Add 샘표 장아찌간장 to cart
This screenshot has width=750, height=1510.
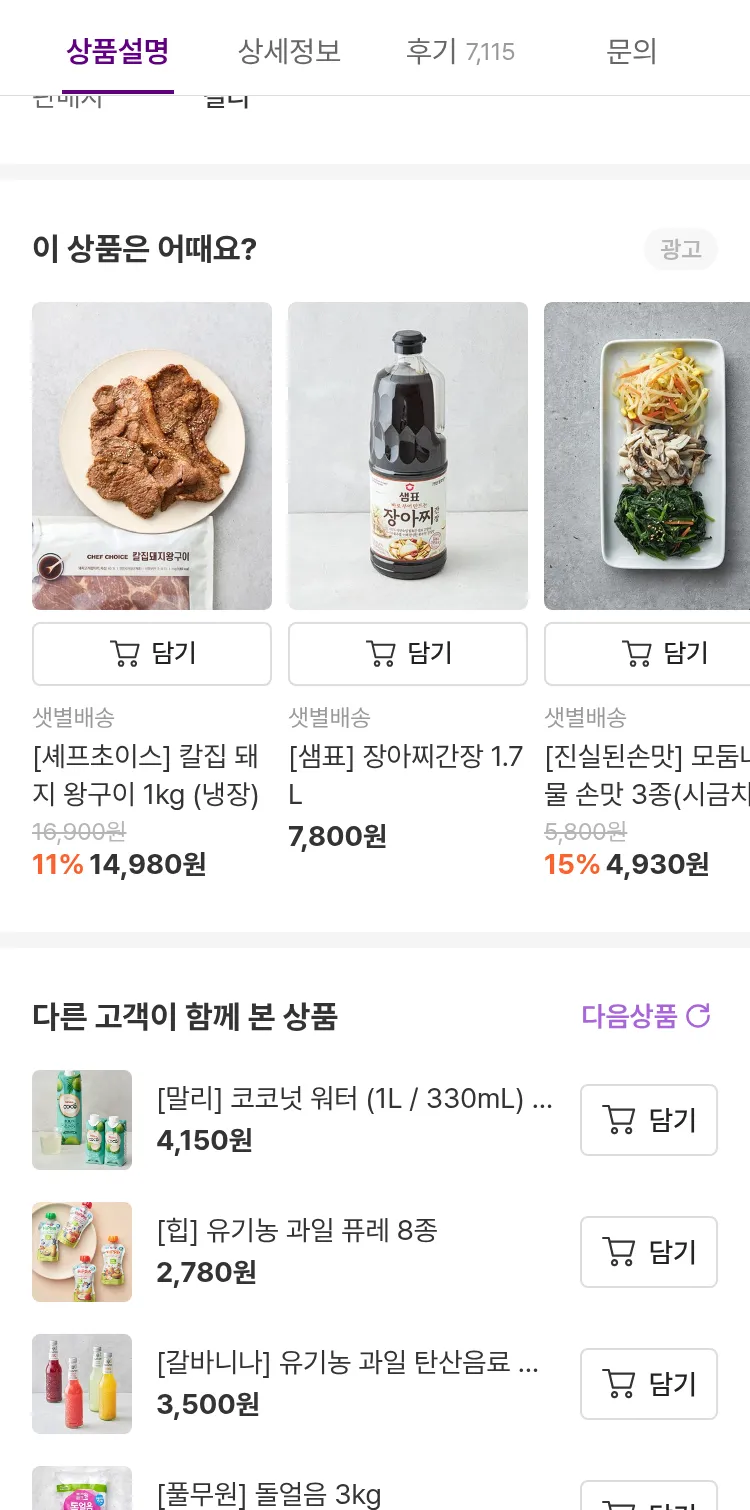(x=408, y=654)
